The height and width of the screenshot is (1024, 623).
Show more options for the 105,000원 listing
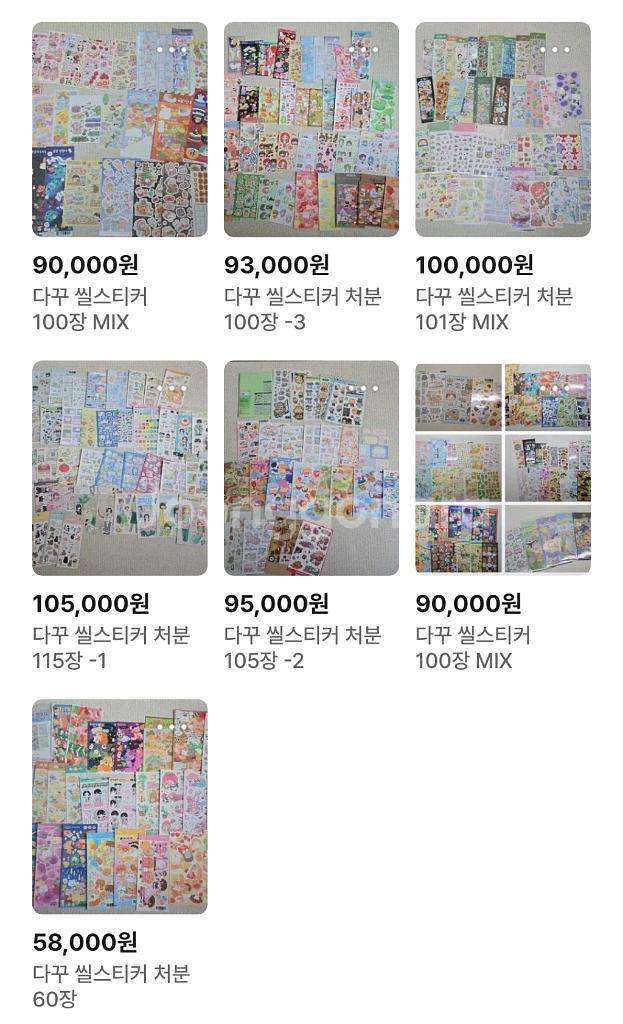click(x=172, y=388)
